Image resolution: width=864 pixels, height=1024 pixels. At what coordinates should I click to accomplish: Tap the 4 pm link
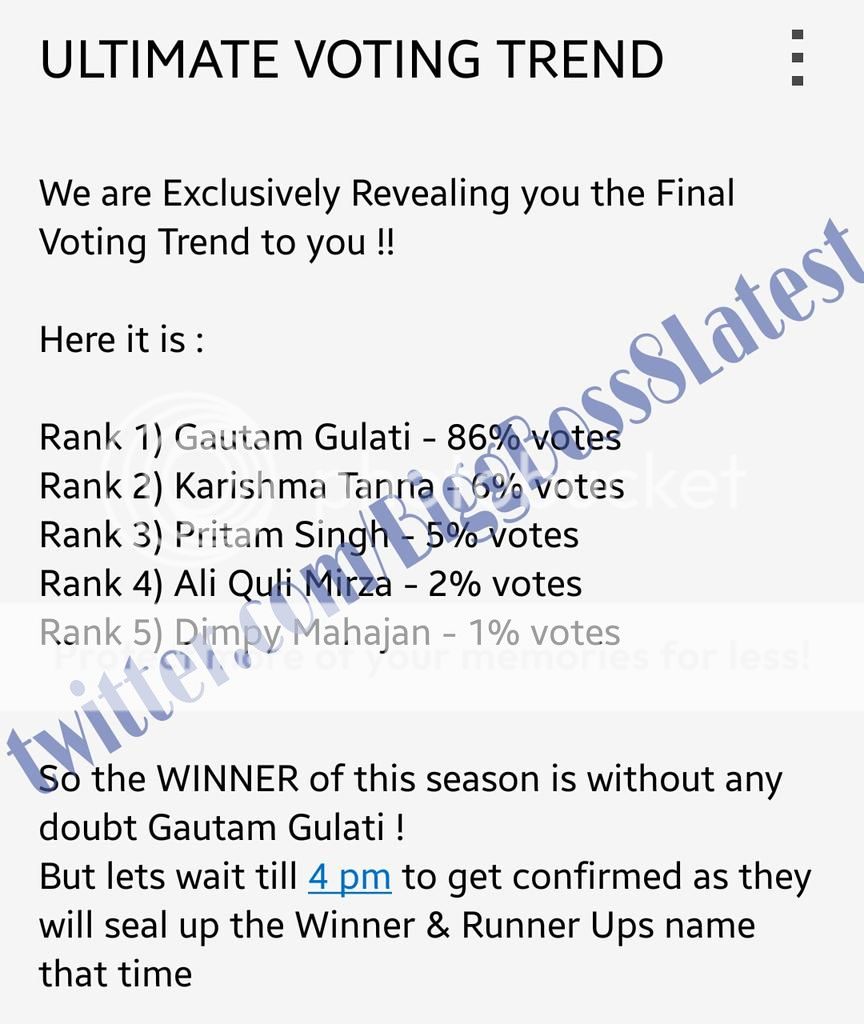[x=349, y=877]
